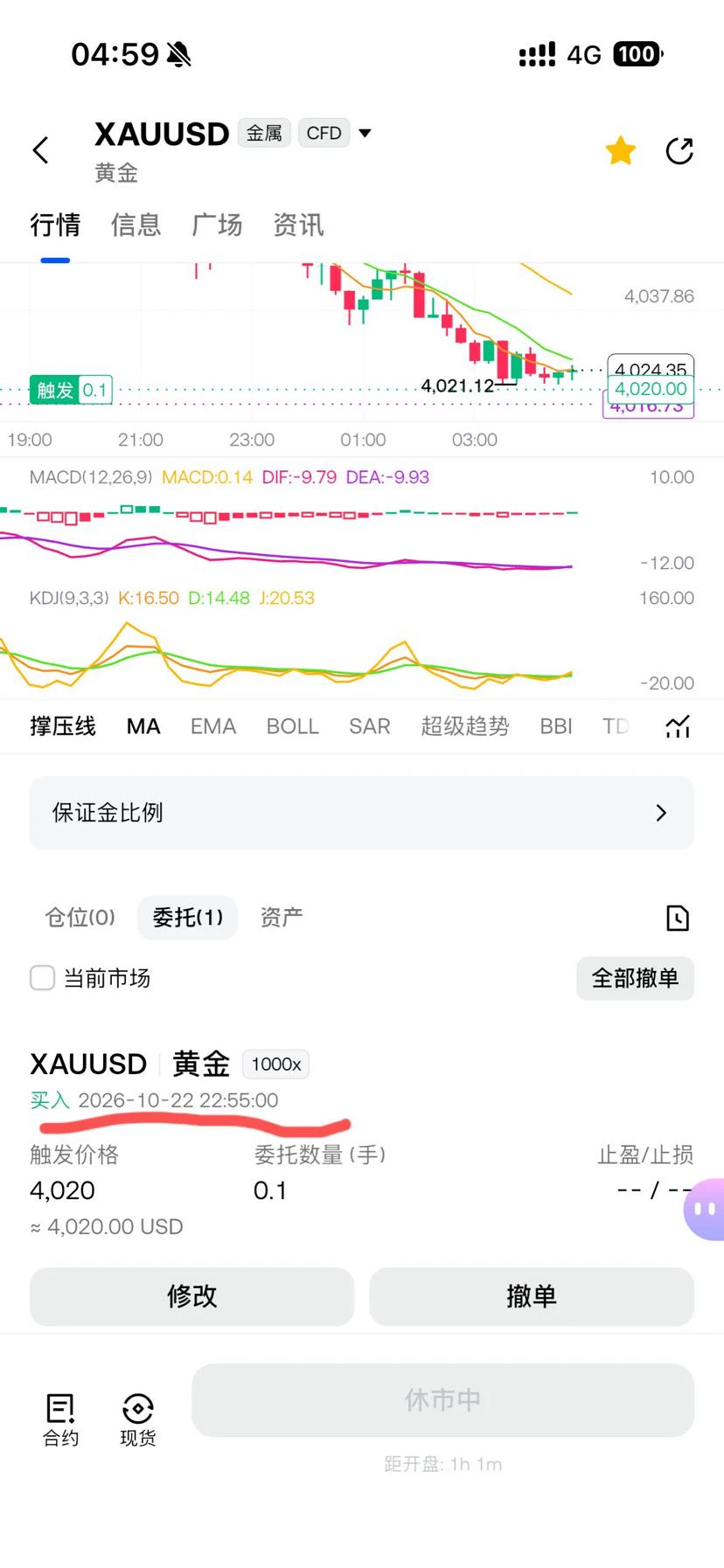Open the 保证金比例 row
The image size is (724, 1568).
point(362,813)
